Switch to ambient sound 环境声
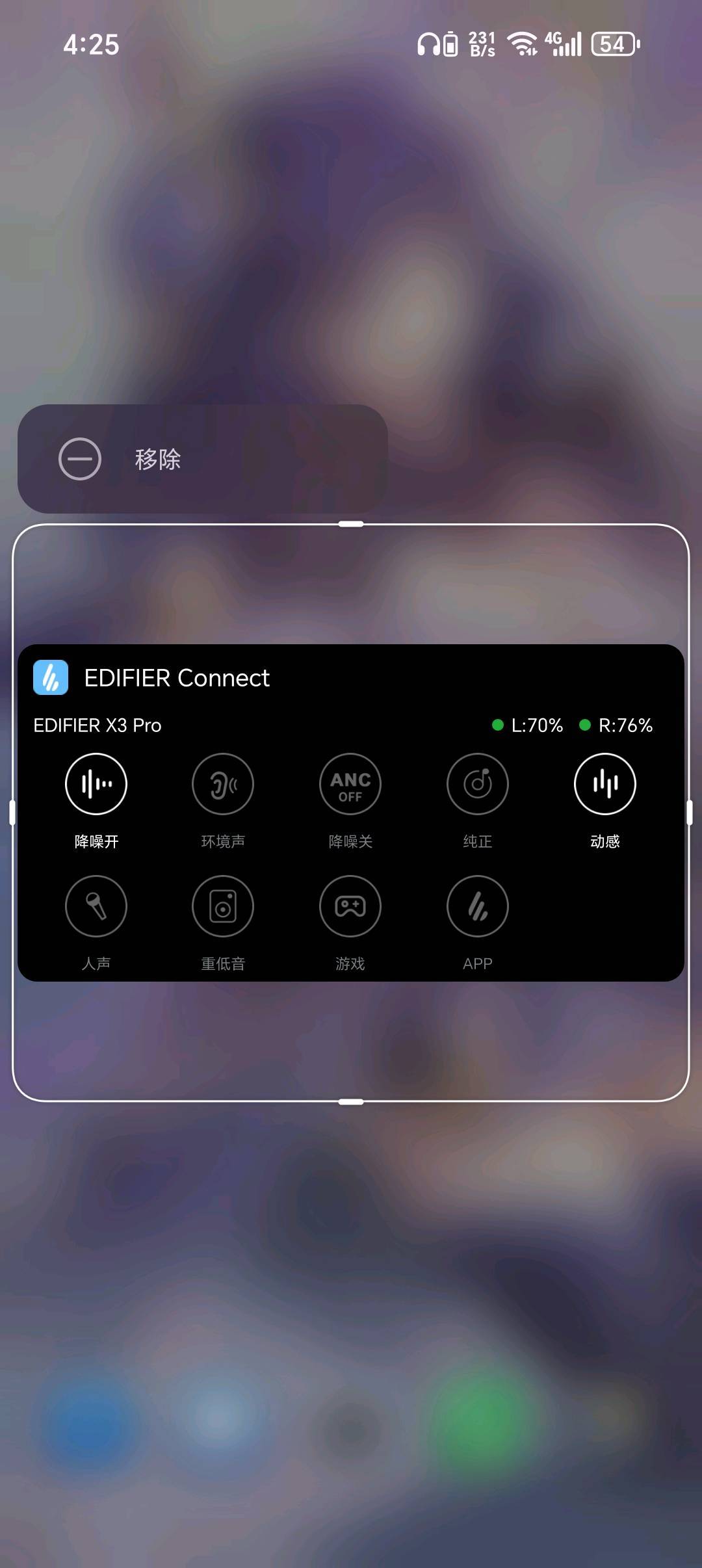This screenshot has width=702, height=1568. tap(223, 784)
